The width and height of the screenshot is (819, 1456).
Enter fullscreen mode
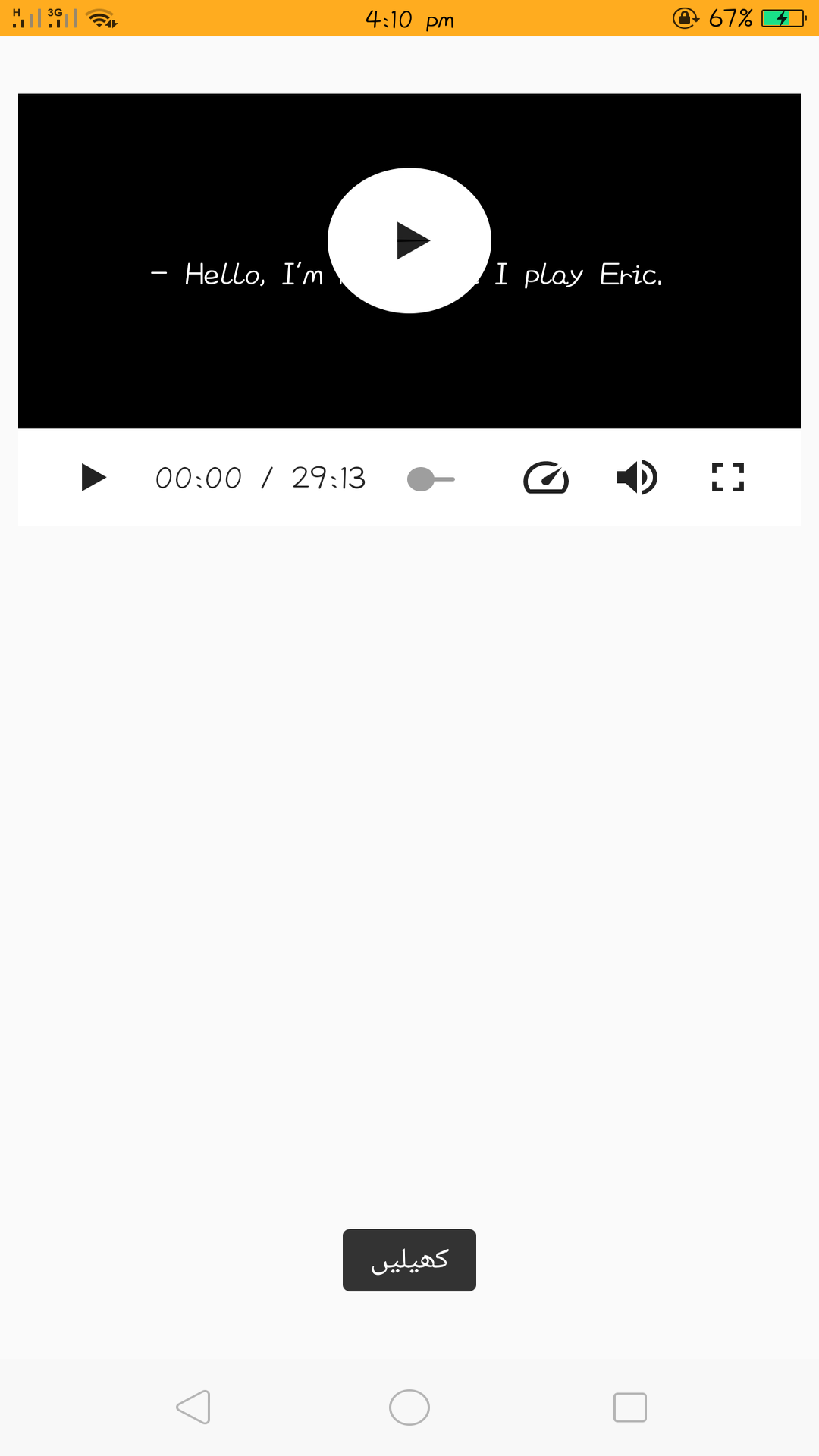pos(728,478)
